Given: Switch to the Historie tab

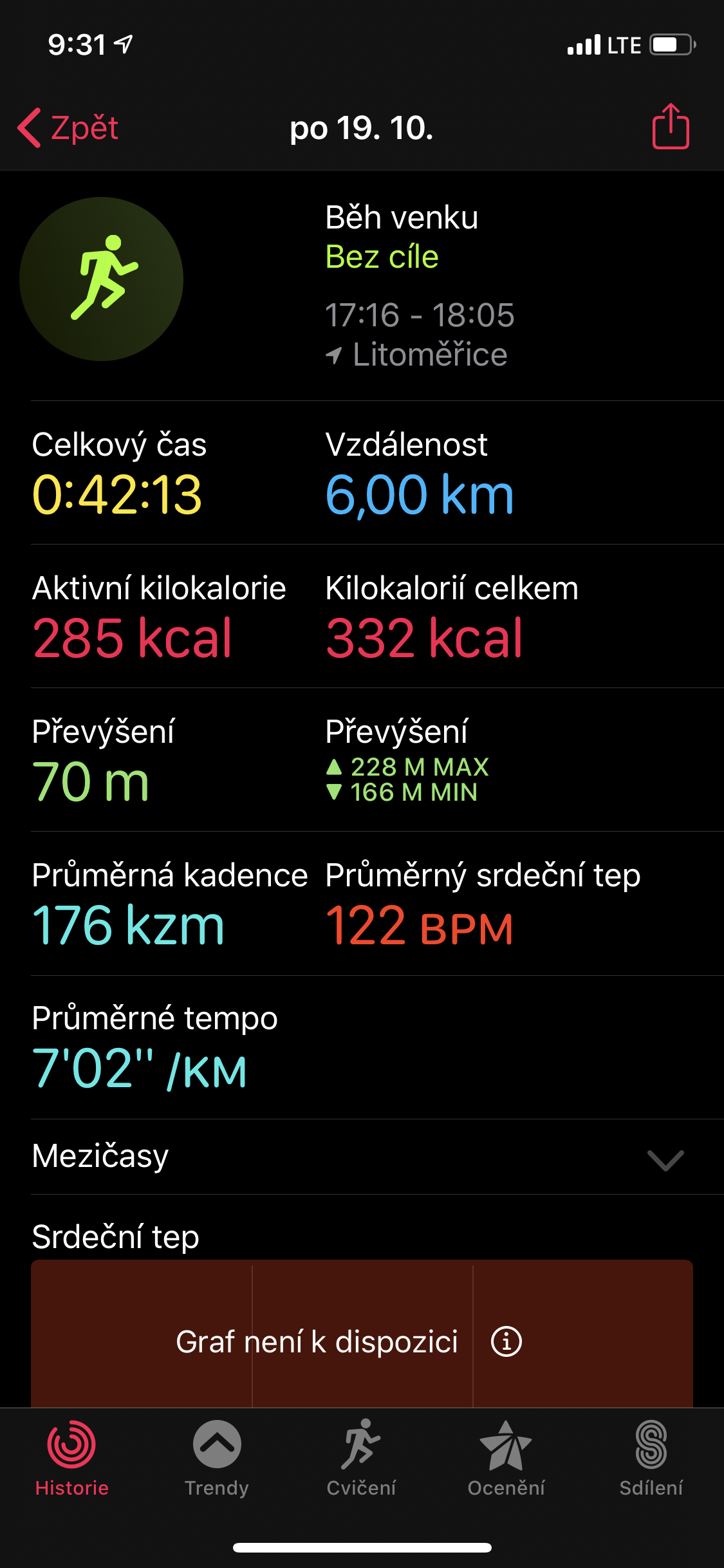Looking at the screenshot, I should [72, 1459].
